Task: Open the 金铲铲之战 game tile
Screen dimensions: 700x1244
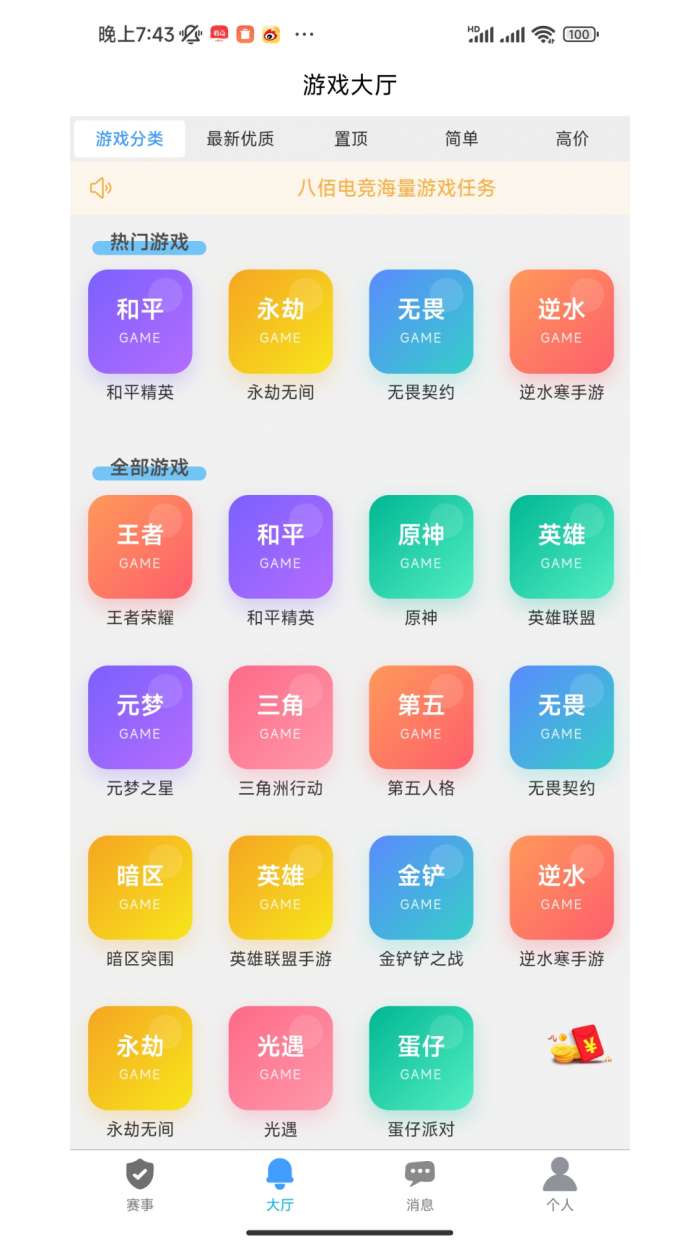Action: click(x=421, y=888)
